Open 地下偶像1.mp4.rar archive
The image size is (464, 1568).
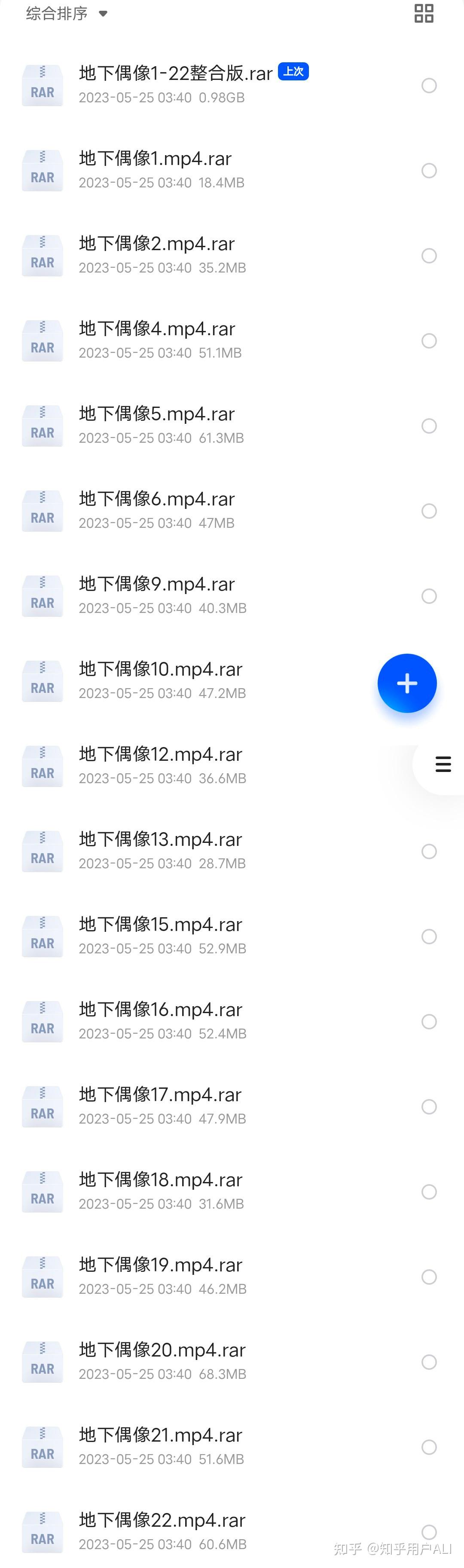click(155, 159)
